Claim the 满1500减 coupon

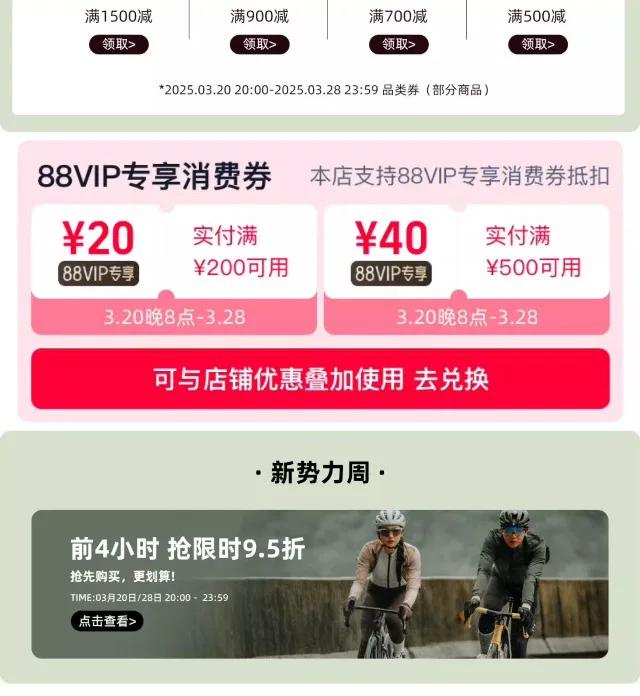[x=119, y=44]
